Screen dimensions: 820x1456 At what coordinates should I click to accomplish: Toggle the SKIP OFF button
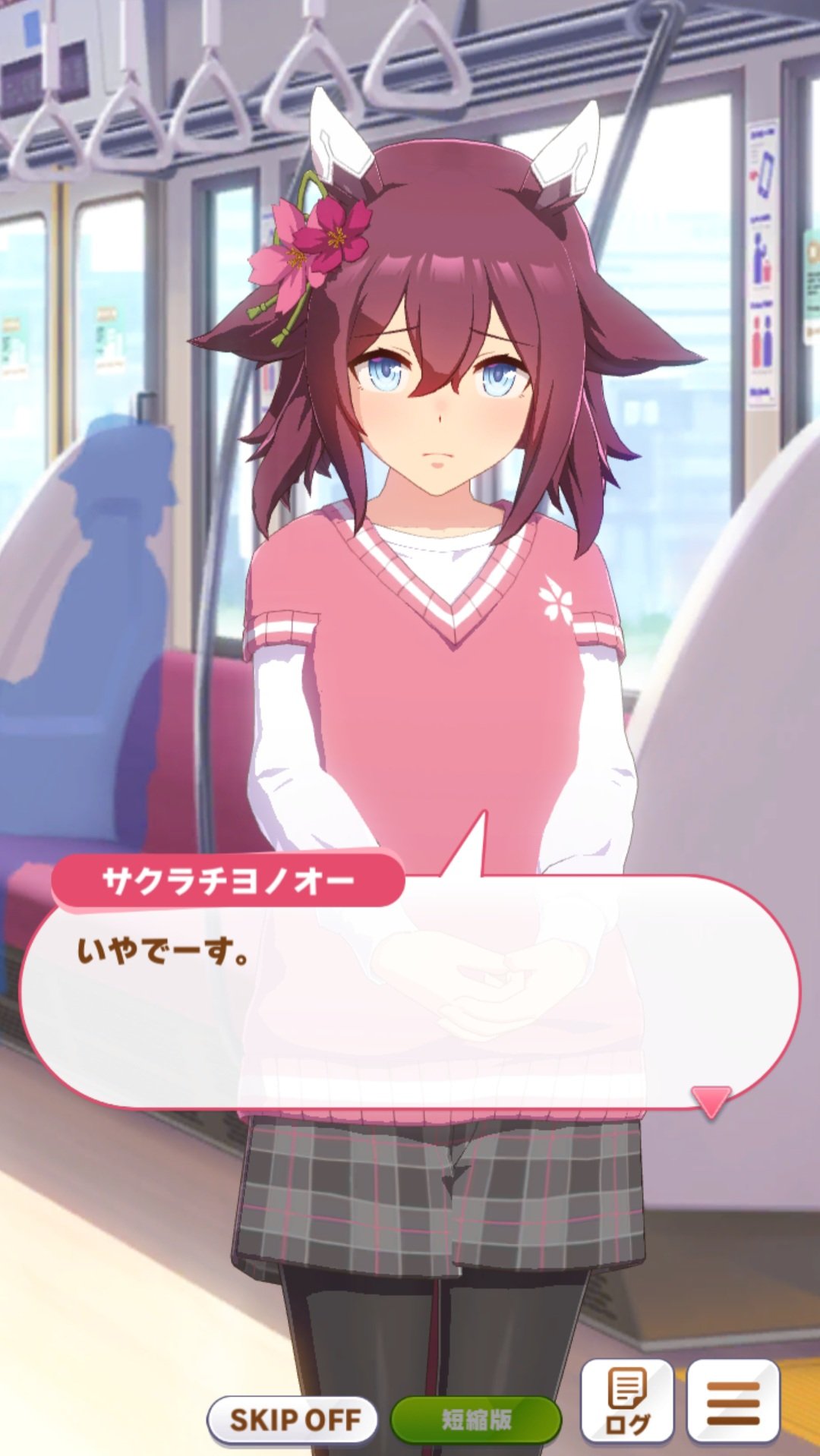point(293,1419)
